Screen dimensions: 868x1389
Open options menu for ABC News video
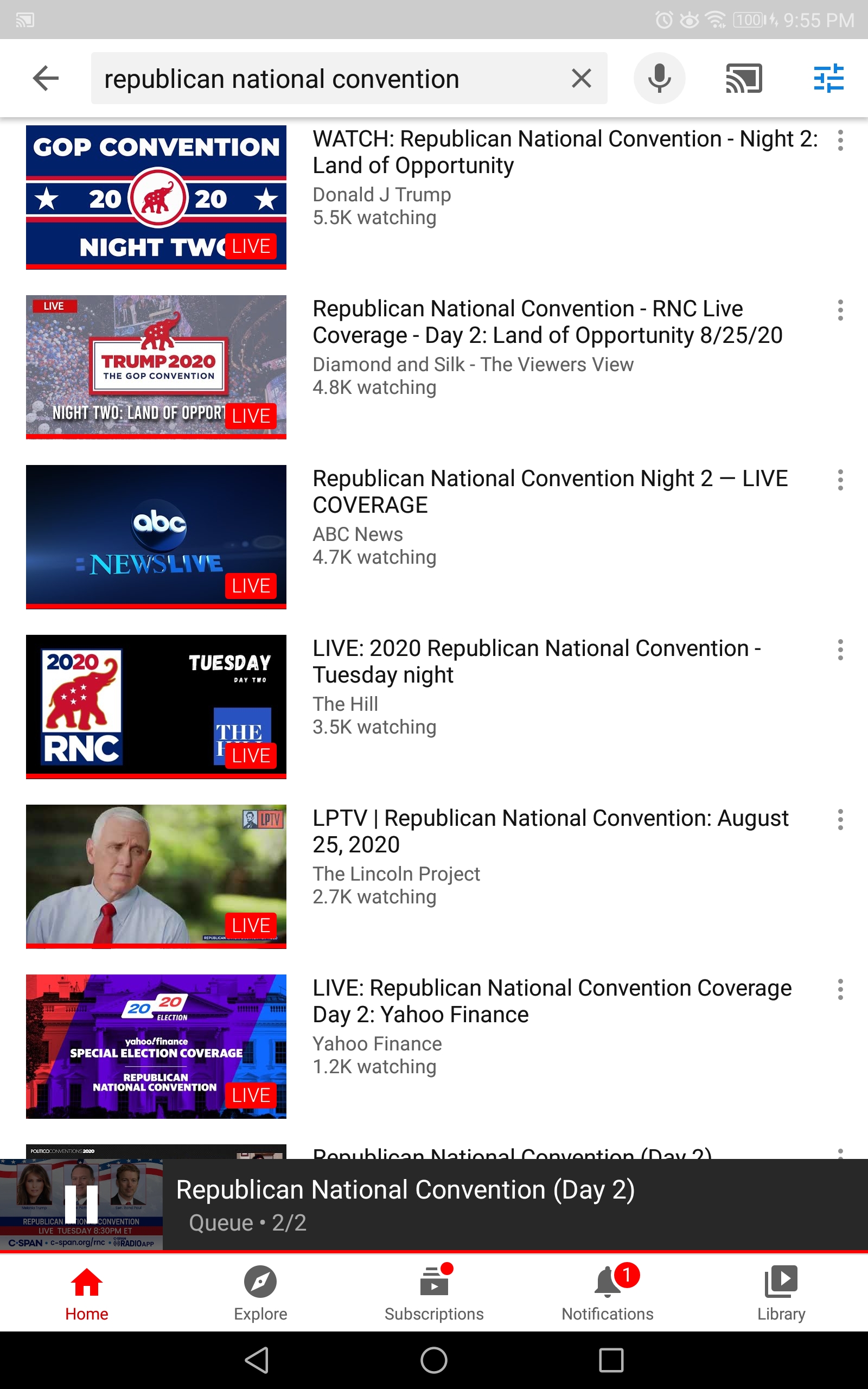coord(840,480)
